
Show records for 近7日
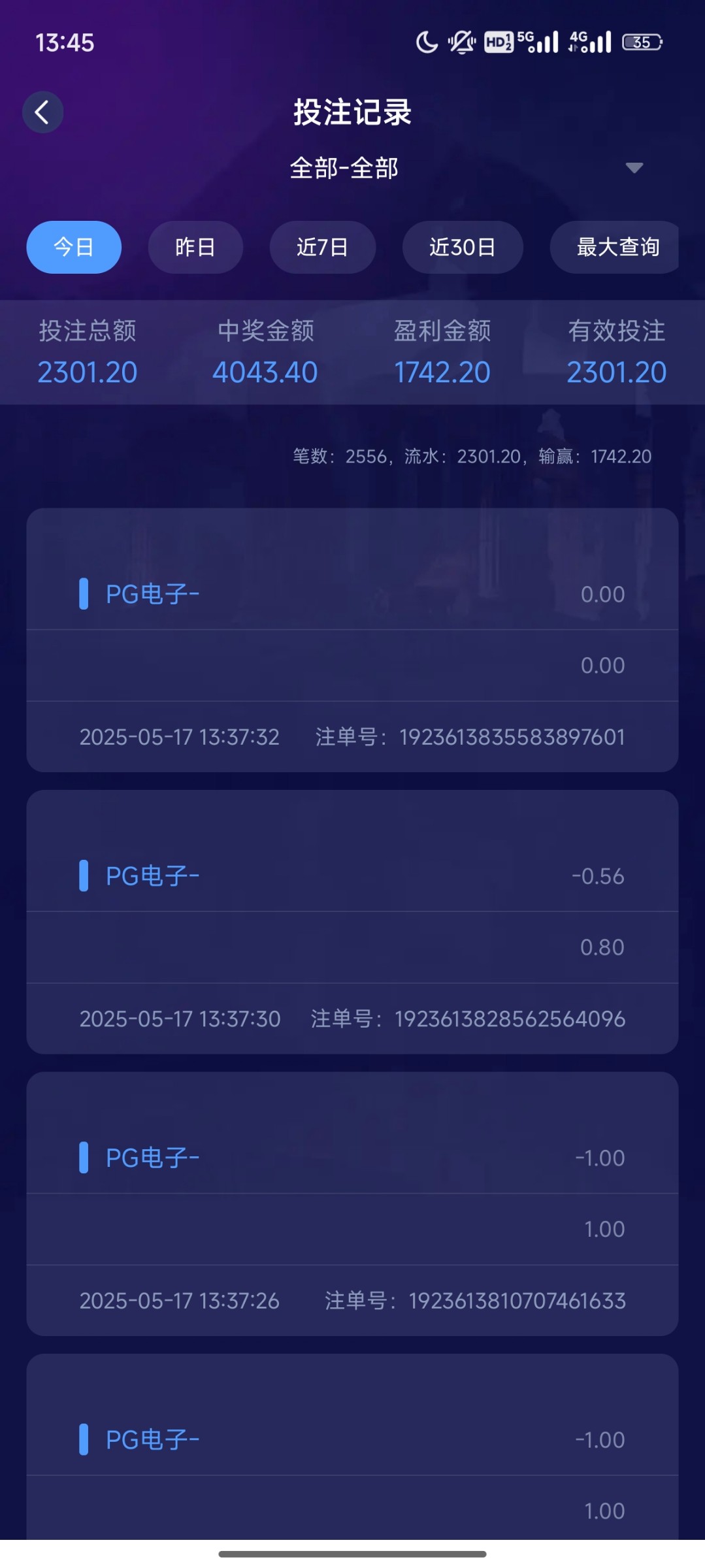pyautogui.click(x=322, y=247)
